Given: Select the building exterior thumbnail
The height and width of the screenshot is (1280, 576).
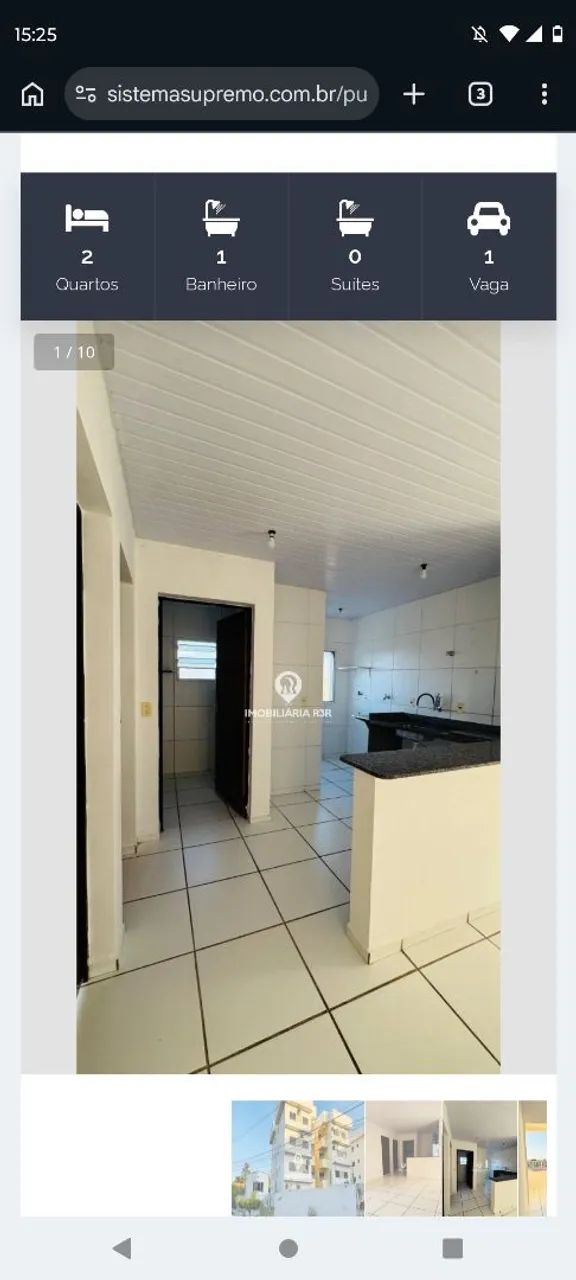Looking at the screenshot, I should tap(298, 1158).
